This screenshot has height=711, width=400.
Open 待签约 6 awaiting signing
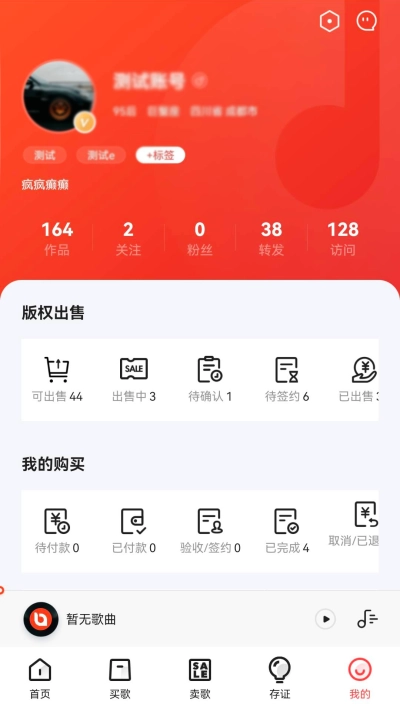tap(287, 380)
